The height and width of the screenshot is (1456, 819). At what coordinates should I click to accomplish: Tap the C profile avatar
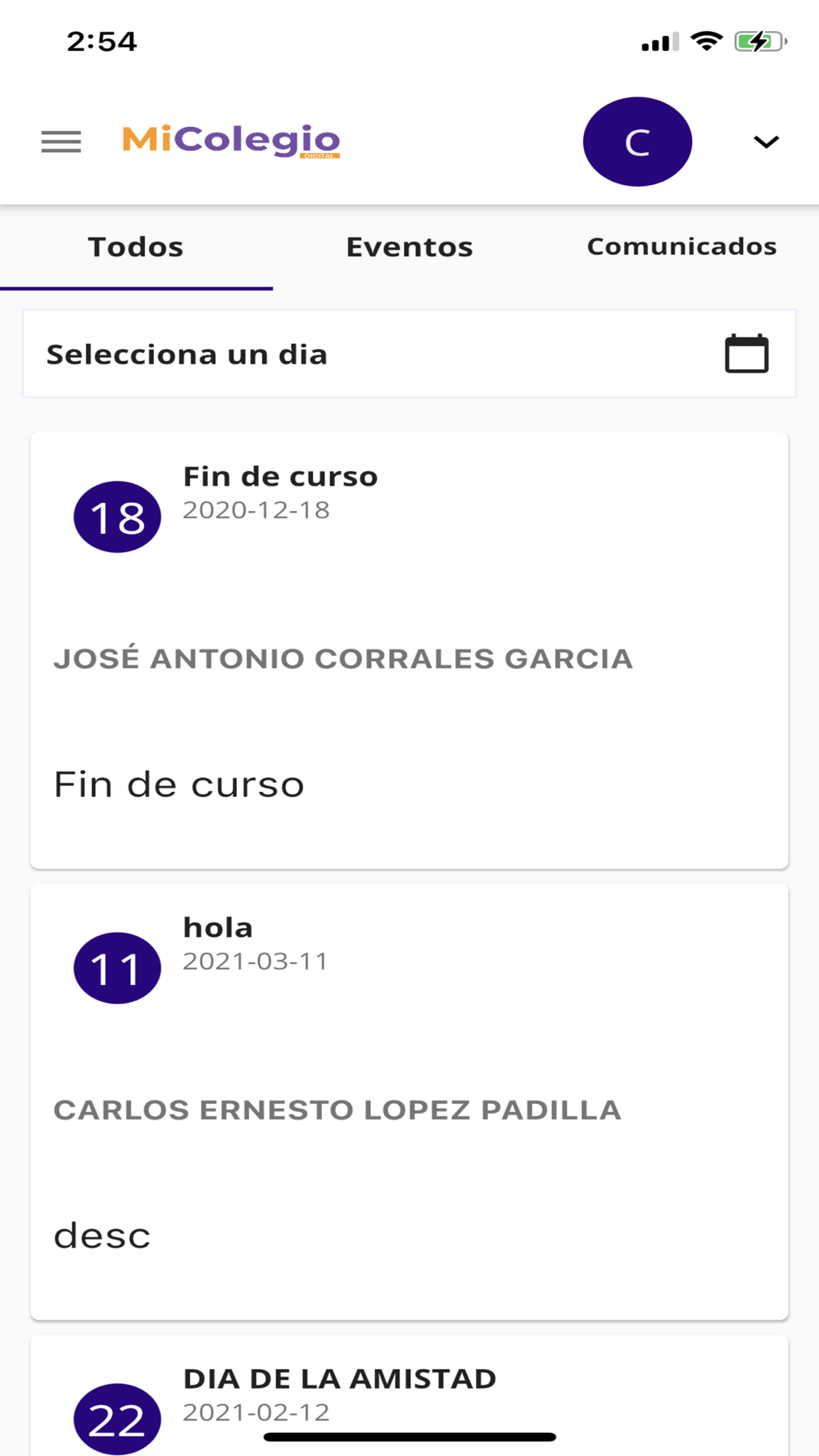(x=637, y=142)
